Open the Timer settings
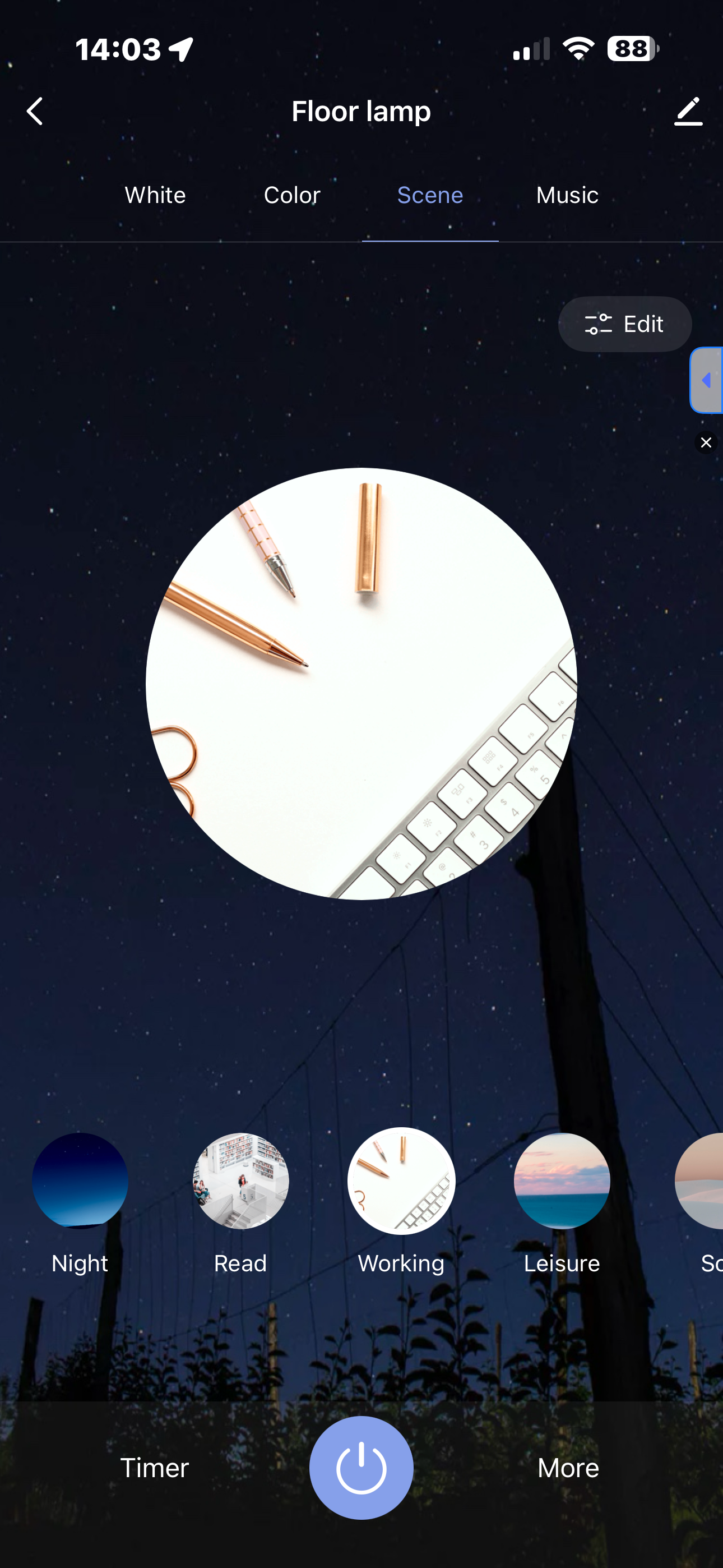723x1568 pixels. click(x=155, y=1468)
